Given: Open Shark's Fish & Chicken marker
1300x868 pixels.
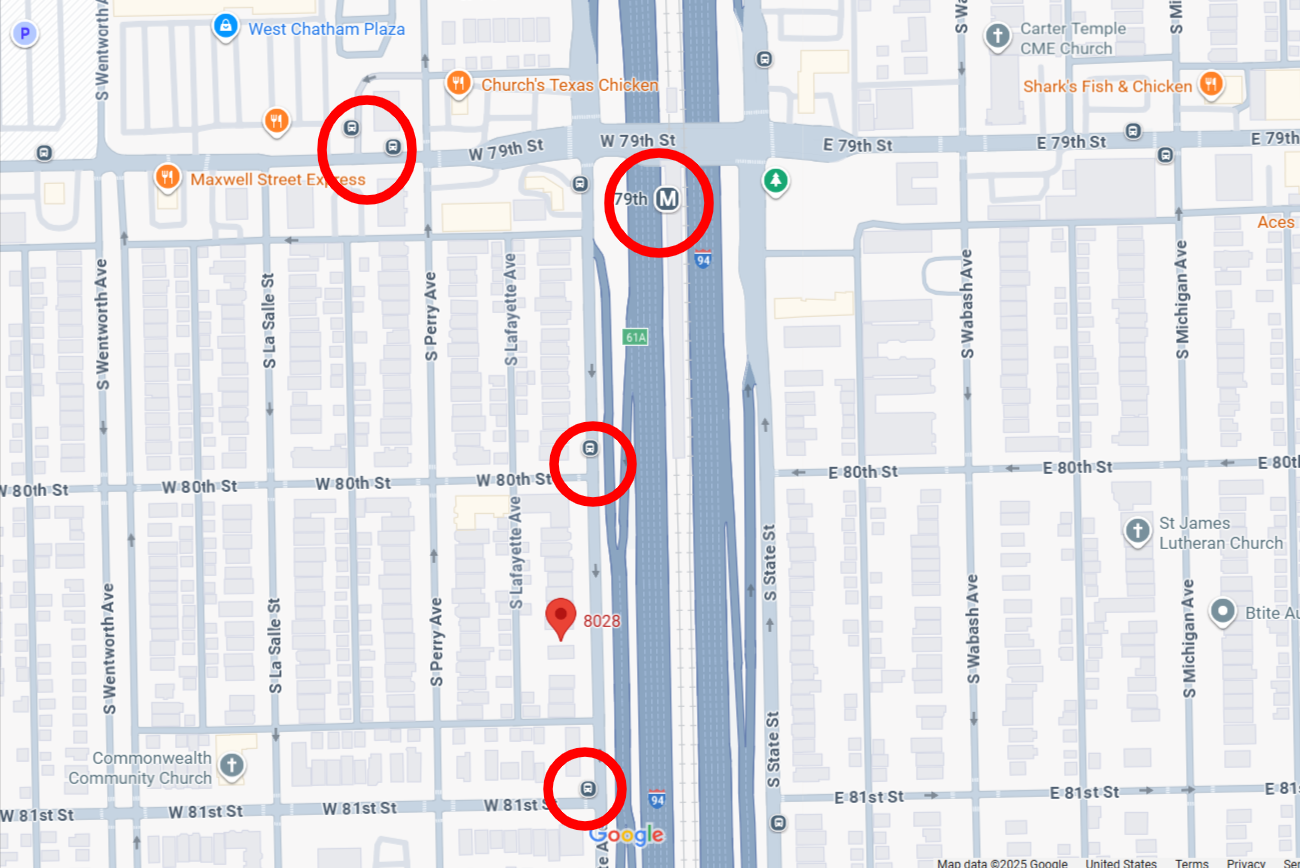Looking at the screenshot, I should [1211, 85].
